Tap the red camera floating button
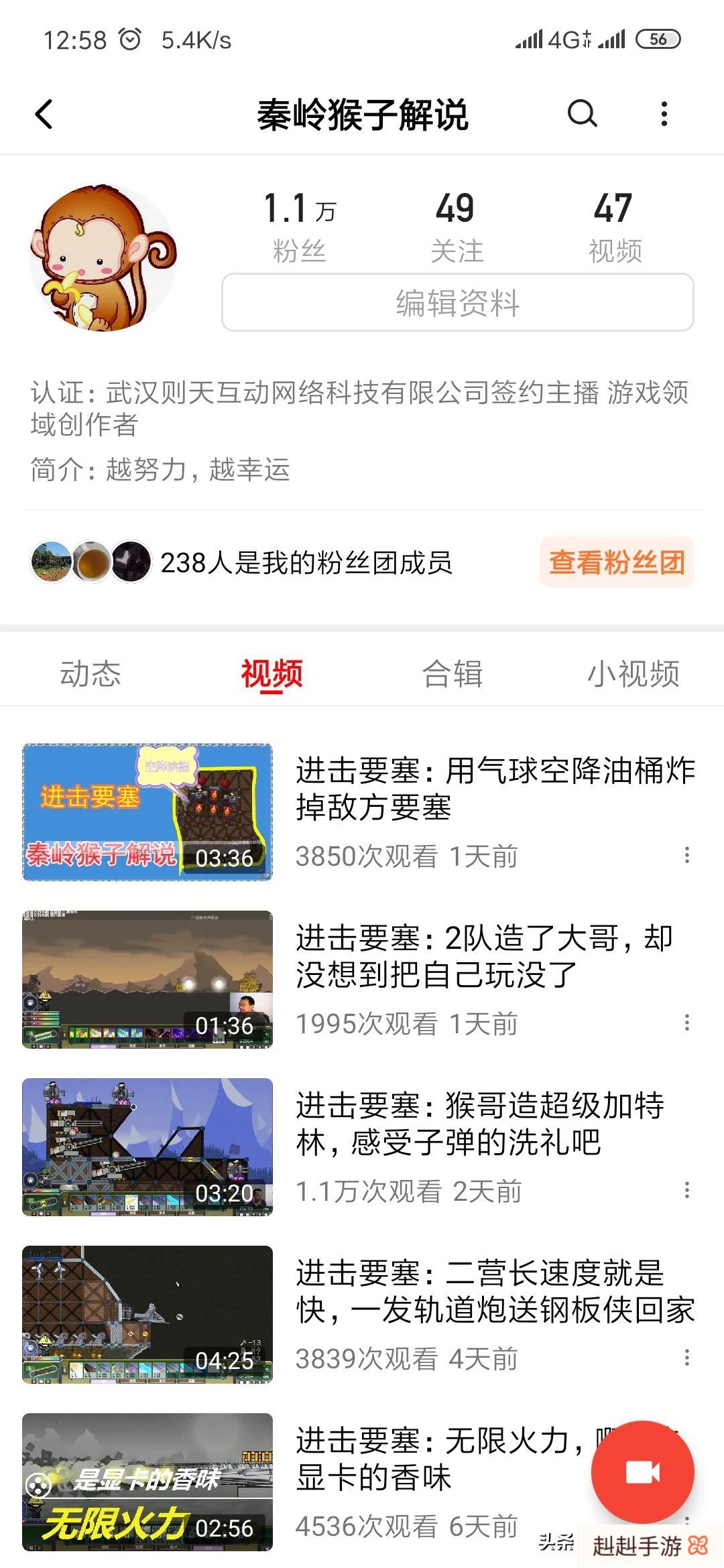The width and height of the screenshot is (724, 1568). 642,1472
